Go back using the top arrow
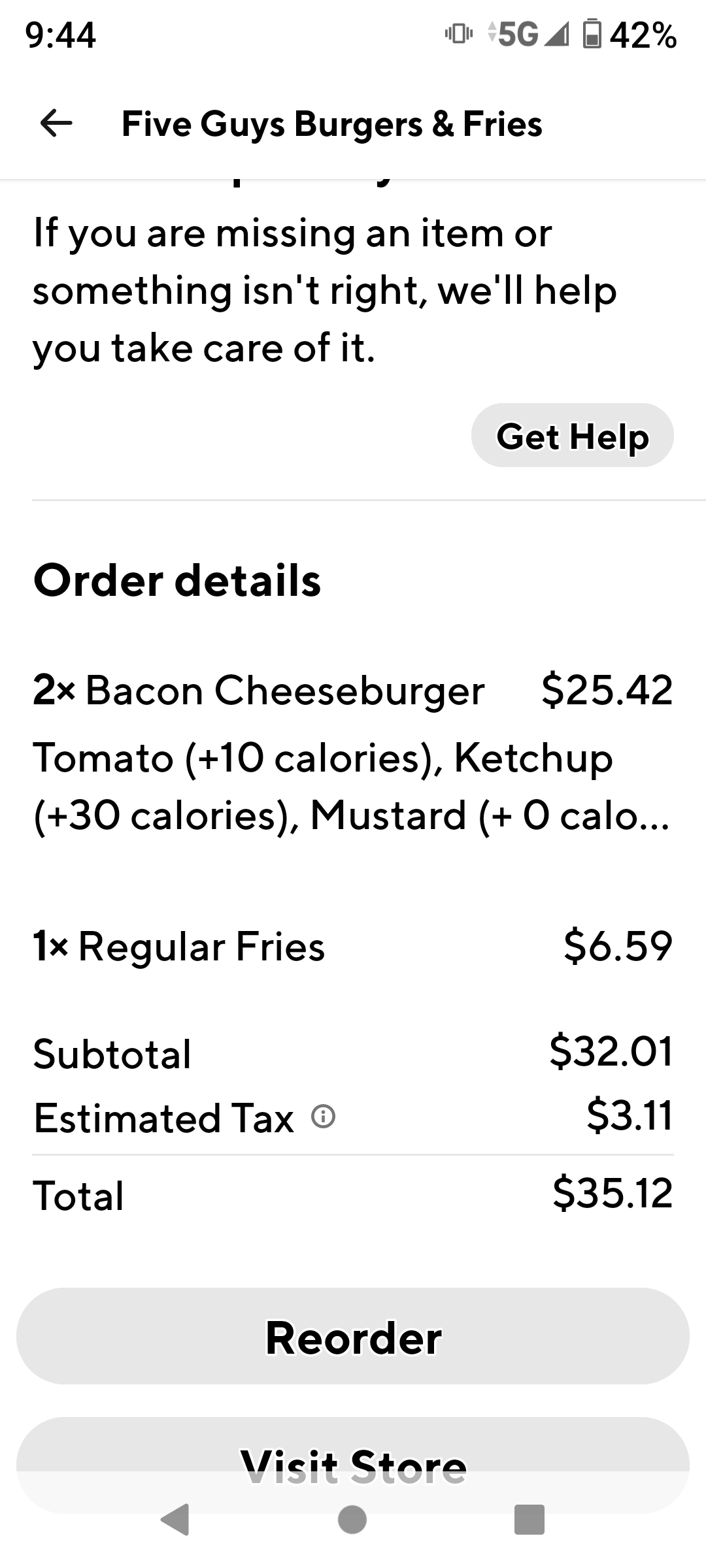 click(x=56, y=123)
